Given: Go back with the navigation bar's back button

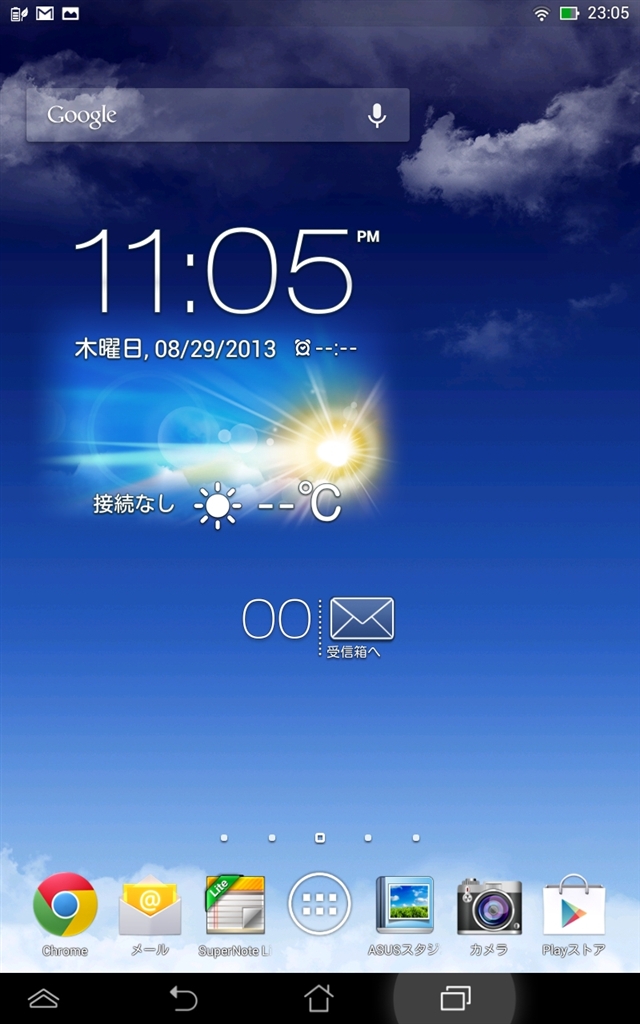Looking at the screenshot, I should point(183,998).
